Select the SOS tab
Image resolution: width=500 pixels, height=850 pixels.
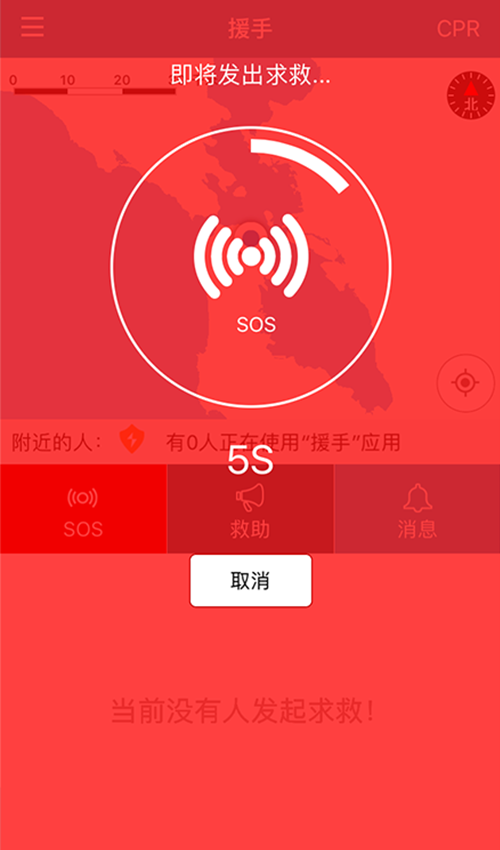[83, 509]
